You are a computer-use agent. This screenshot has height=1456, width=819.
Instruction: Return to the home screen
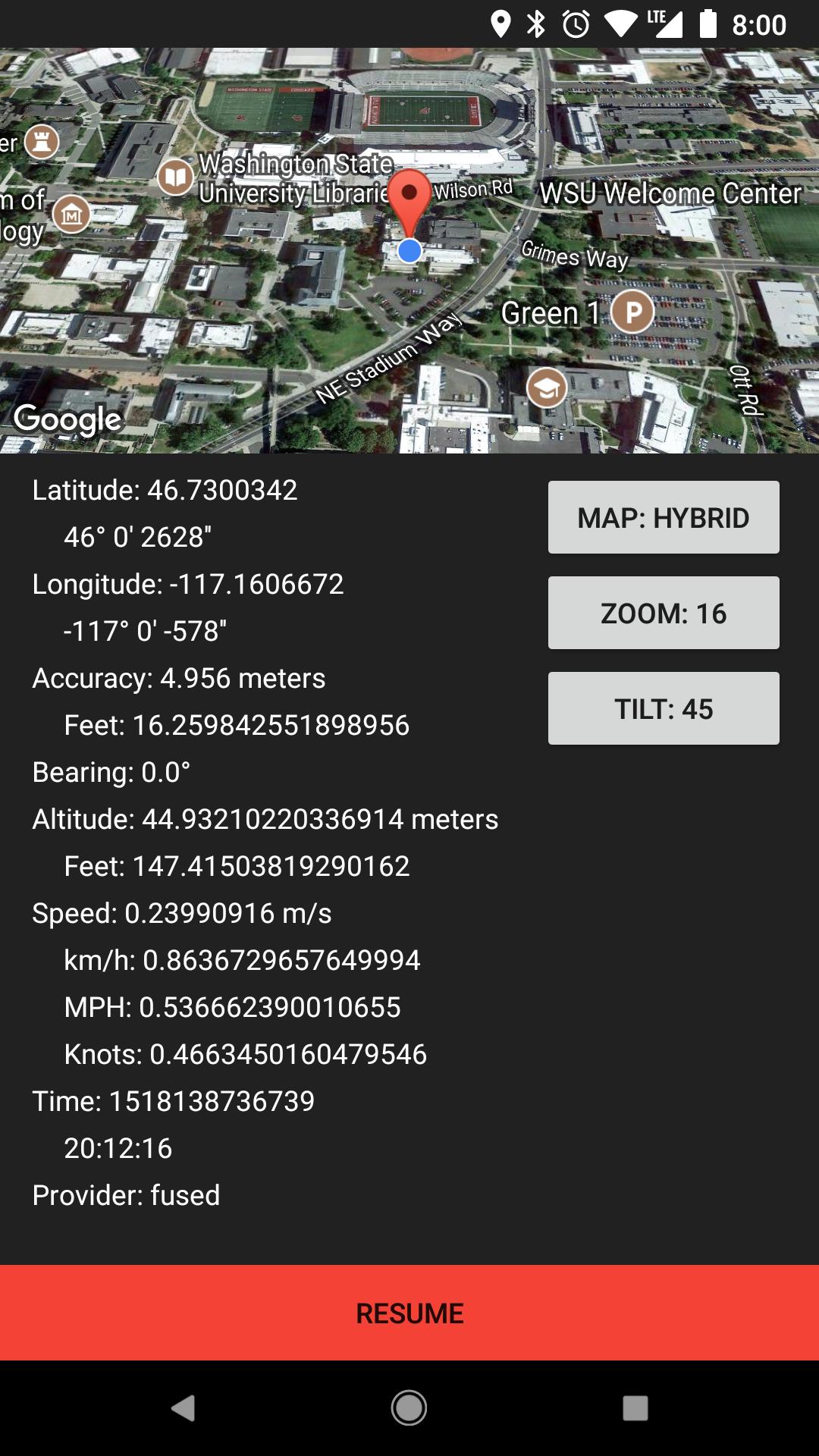coord(409,1408)
